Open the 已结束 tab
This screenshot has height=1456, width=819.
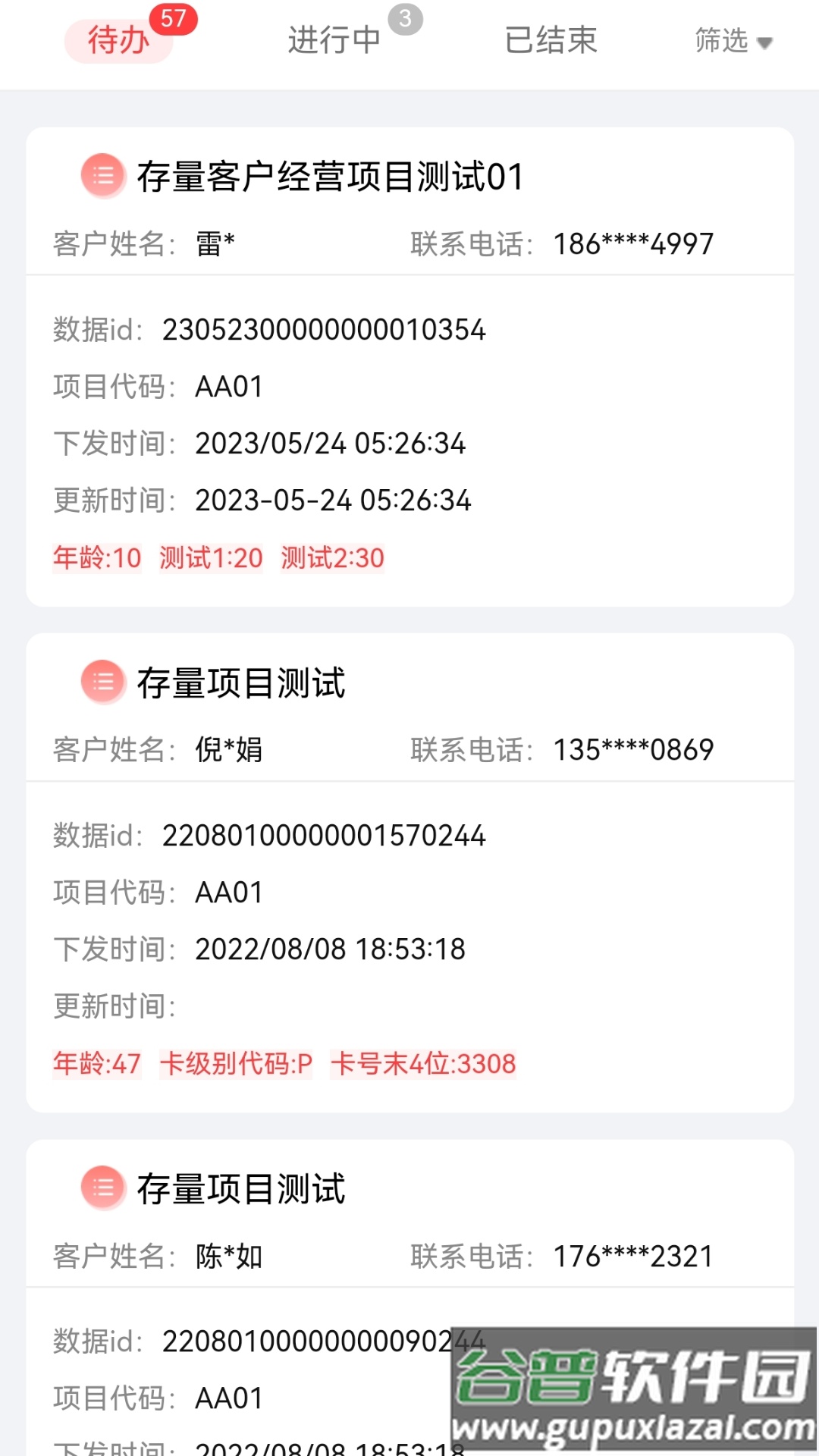[x=552, y=41]
